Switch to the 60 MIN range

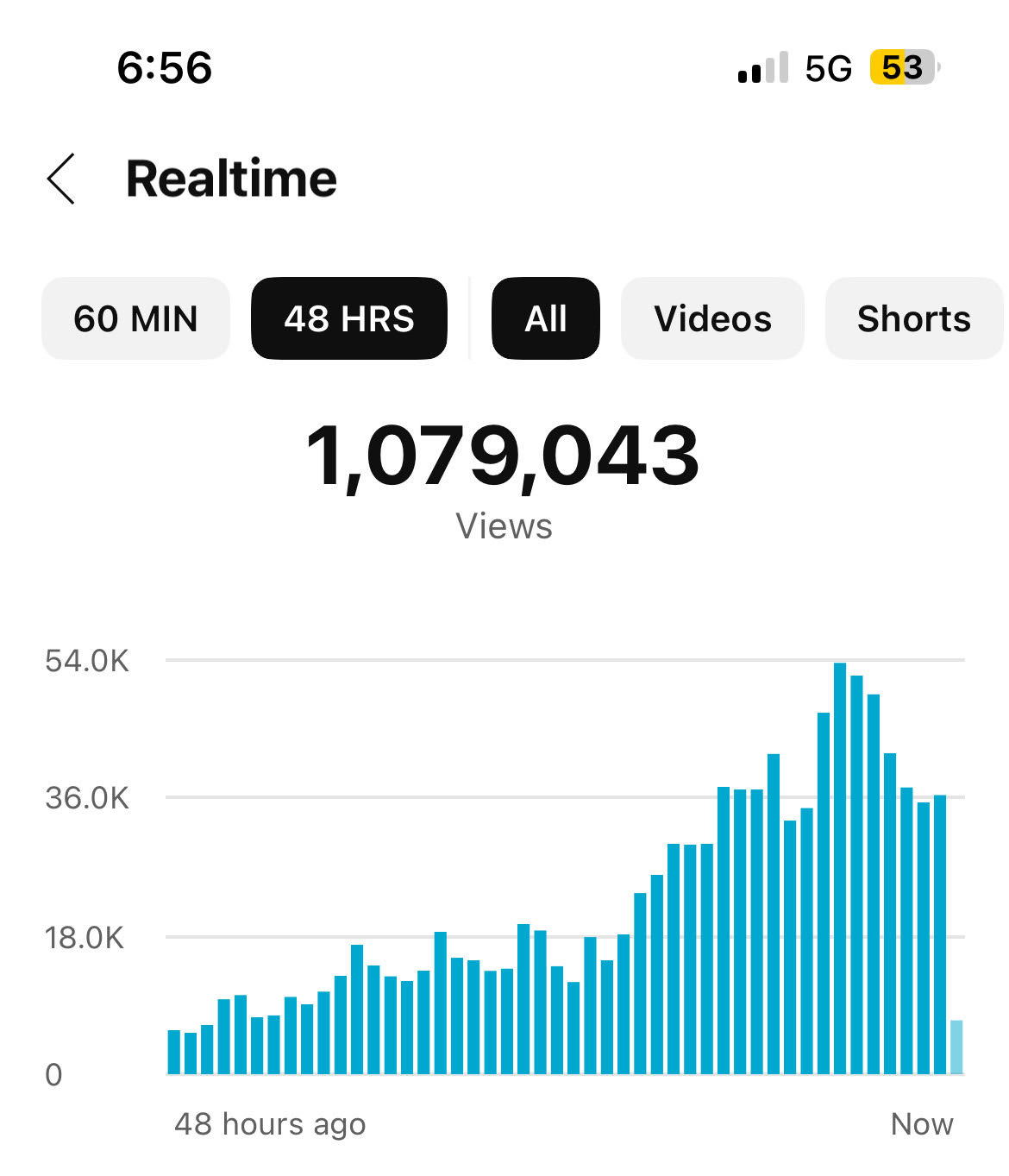tap(135, 318)
